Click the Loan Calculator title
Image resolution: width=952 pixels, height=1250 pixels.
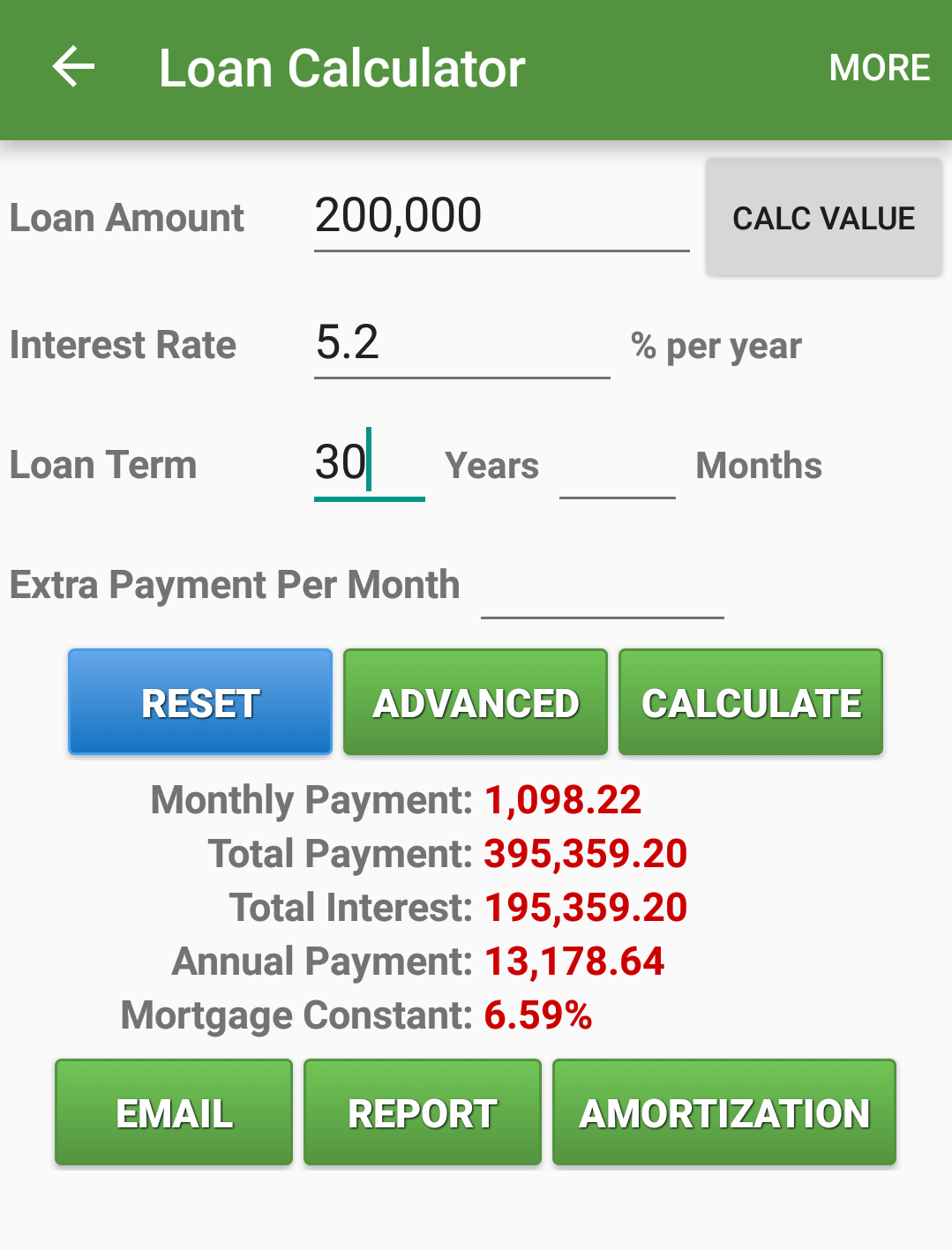(x=341, y=67)
